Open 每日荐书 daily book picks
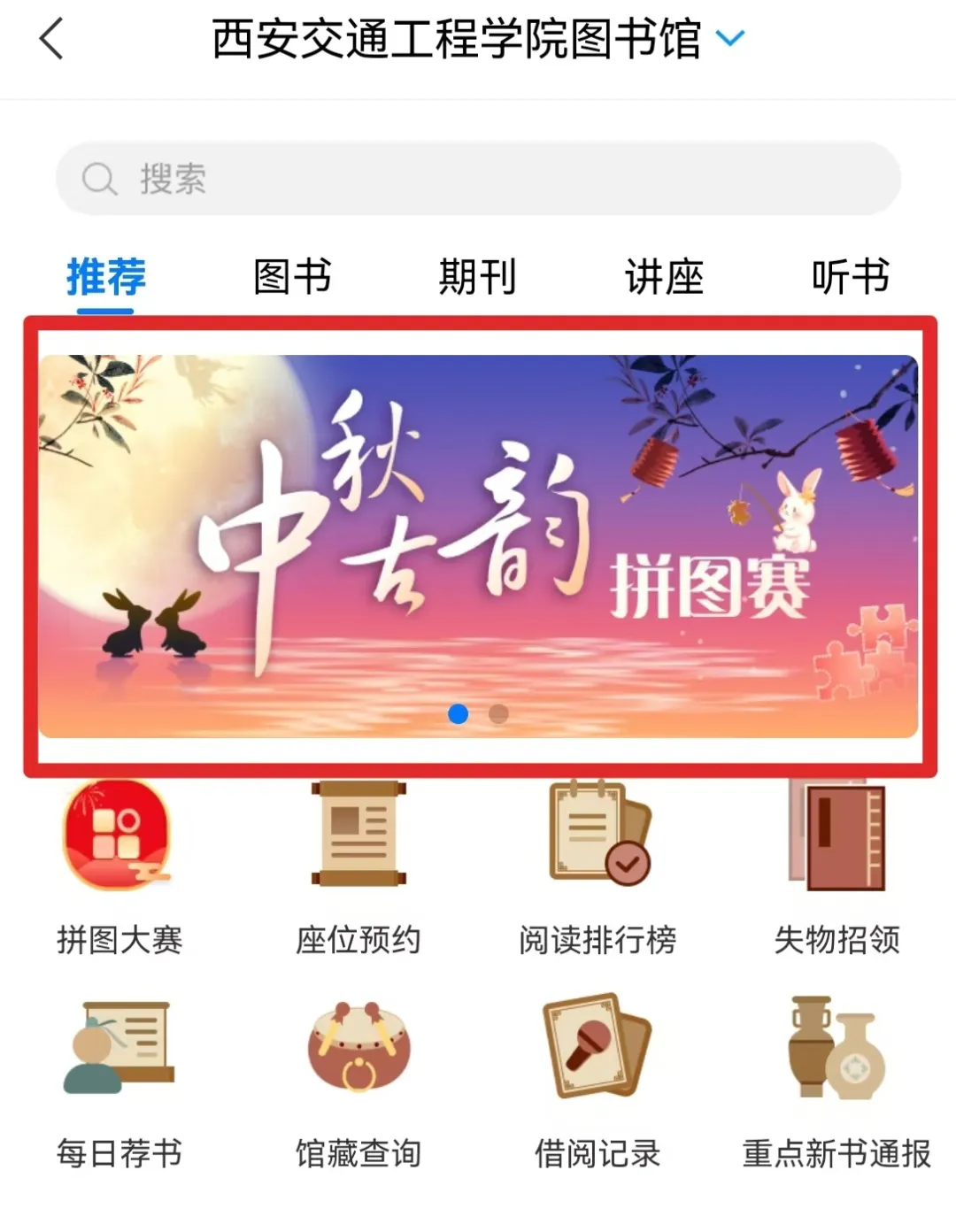 pyautogui.click(x=119, y=1075)
